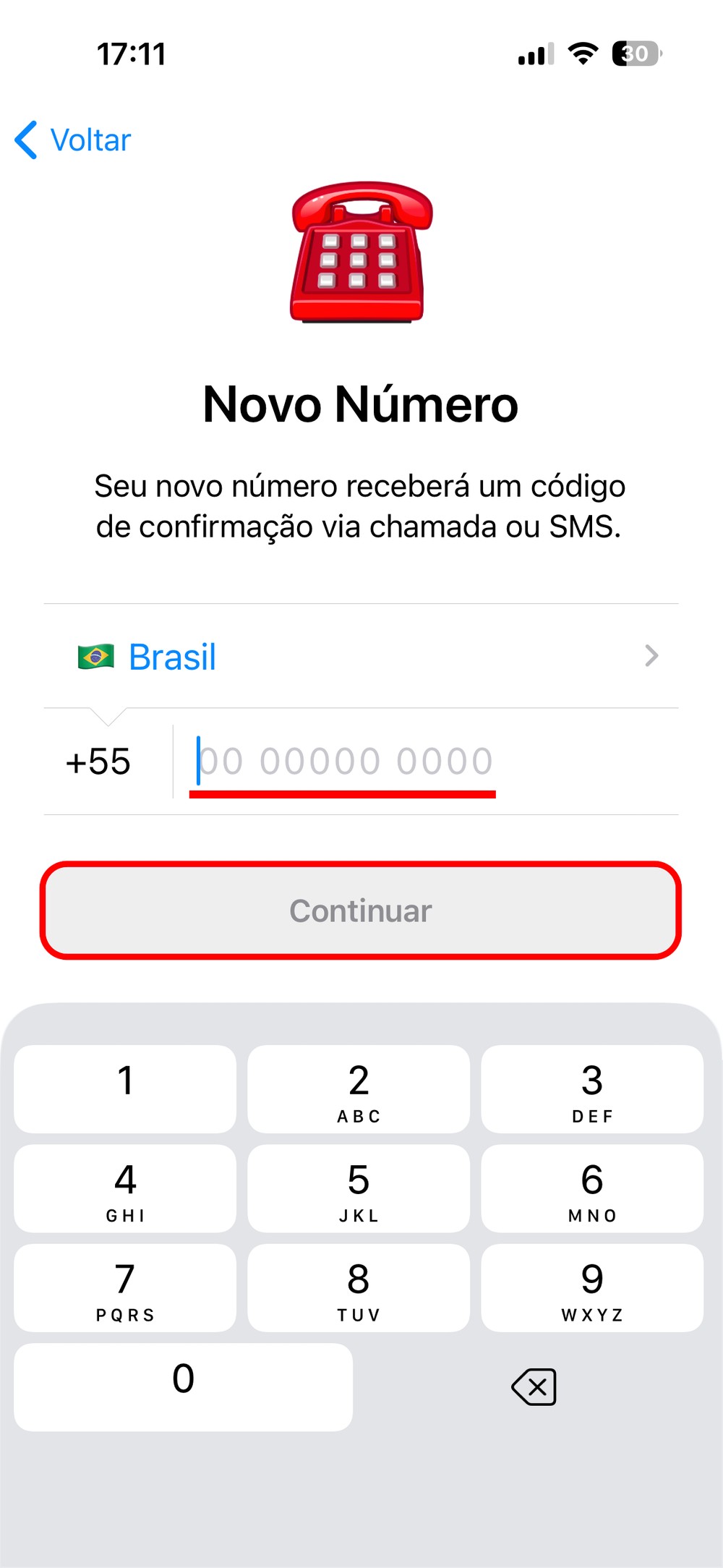Delete a digit with the backspace key
The height and width of the screenshot is (1568, 723).
point(534,1386)
